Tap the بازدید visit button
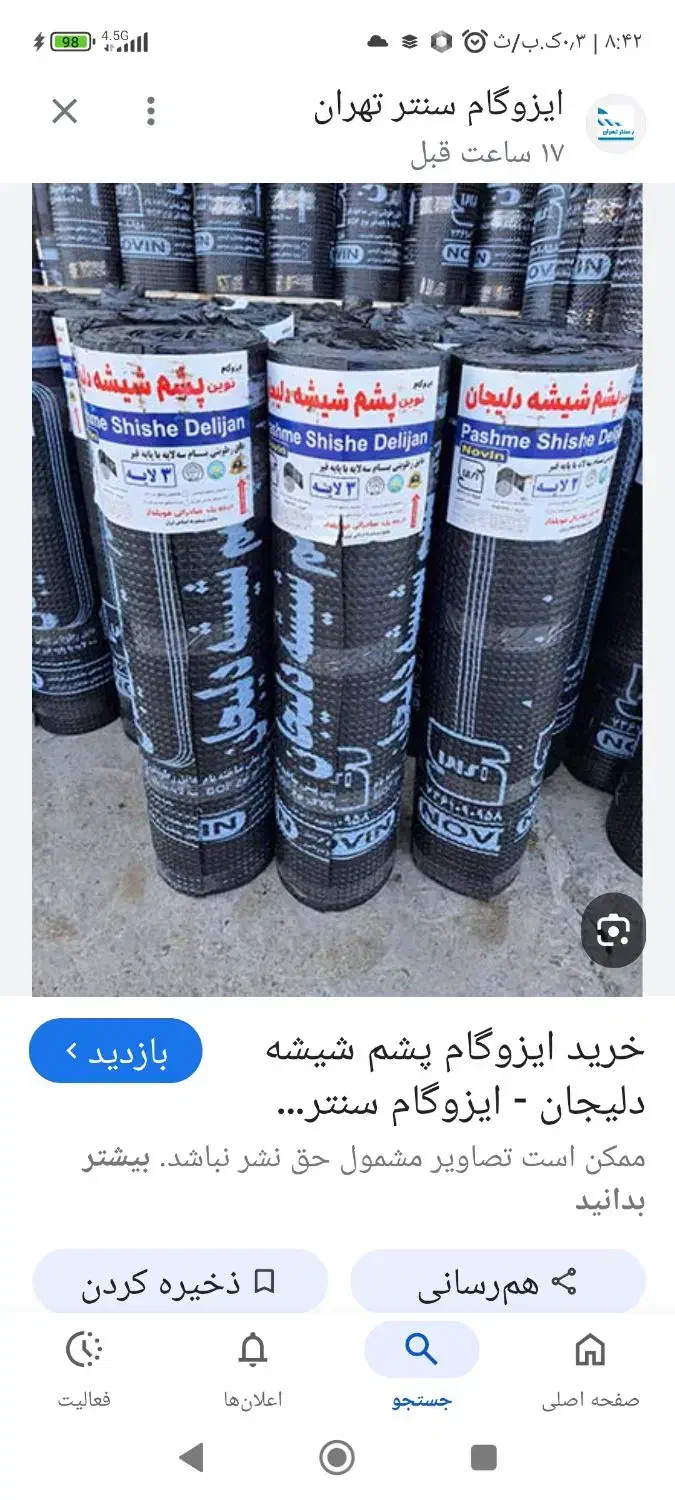Screen dimensions: 675x1500 [x=115, y=1051]
